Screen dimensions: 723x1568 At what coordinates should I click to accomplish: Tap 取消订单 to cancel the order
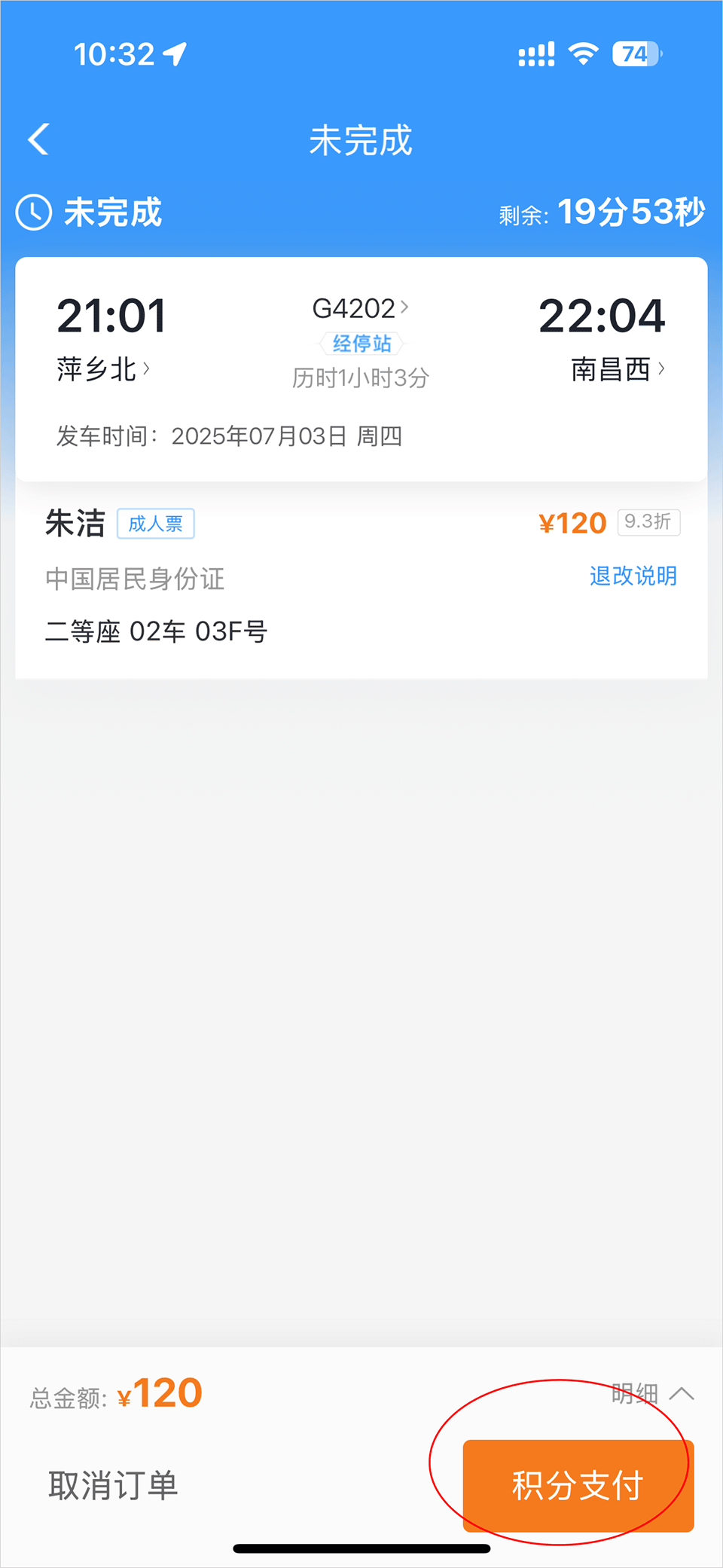pyautogui.click(x=113, y=1485)
